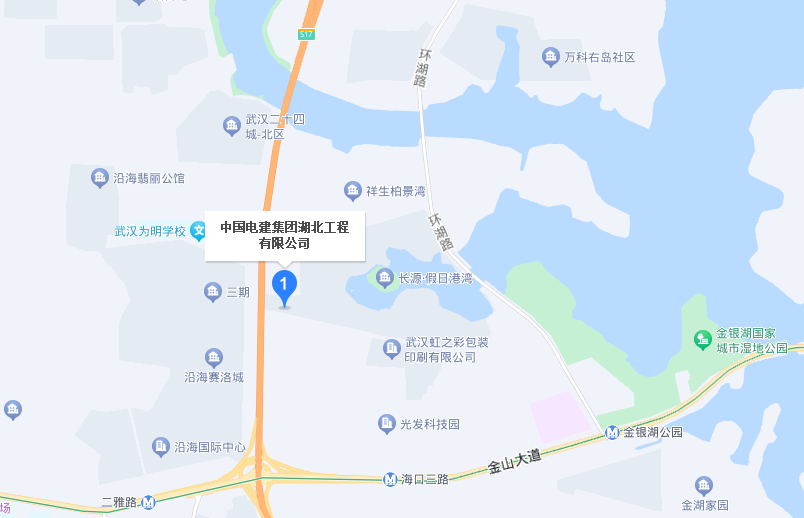Tap the 金银湖国家城市湿地公园 park marker
Viewport: 804px width, 518px height.
[703, 340]
